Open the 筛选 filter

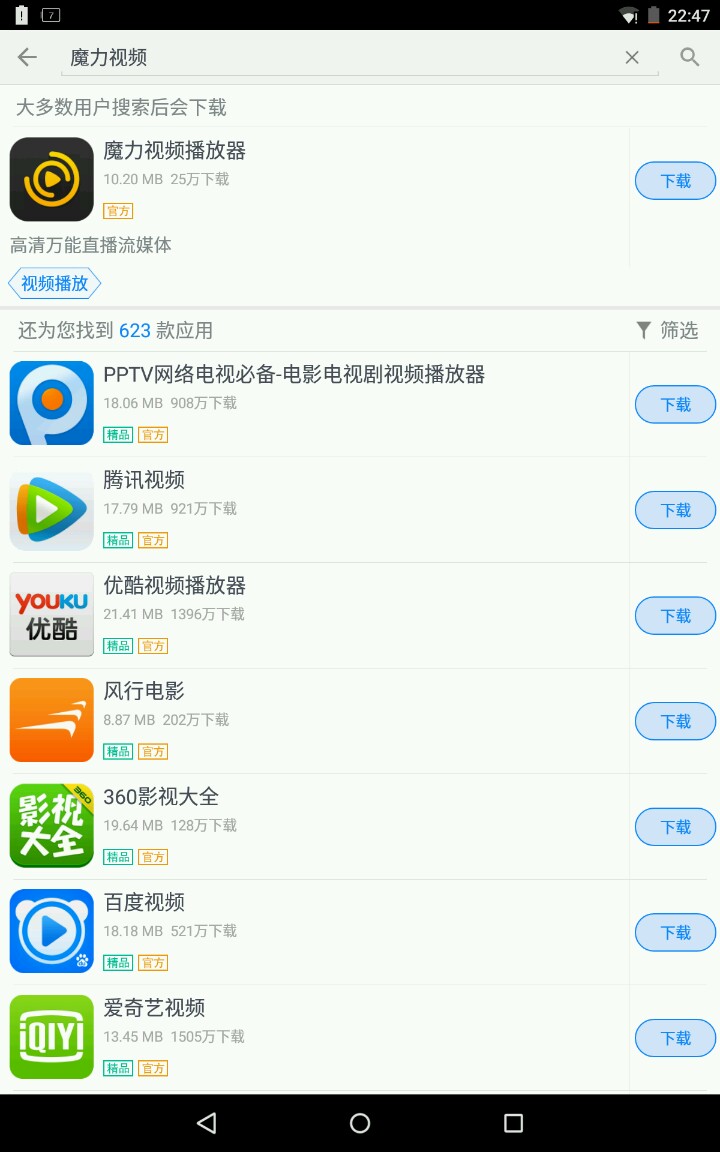[x=668, y=330]
